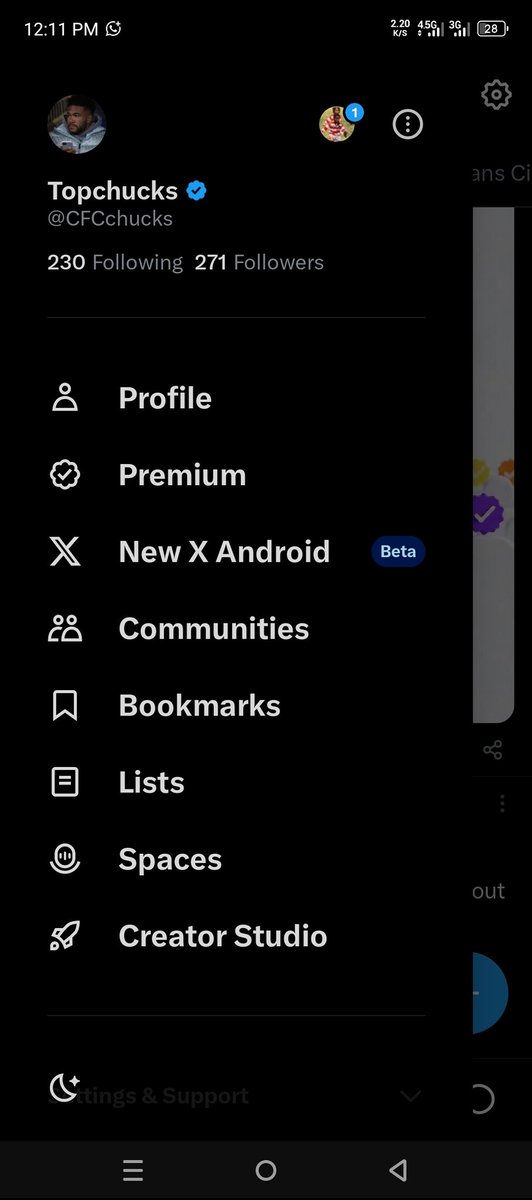Switch to the other account avatar
The image size is (532, 1200).
[x=338, y=124]
